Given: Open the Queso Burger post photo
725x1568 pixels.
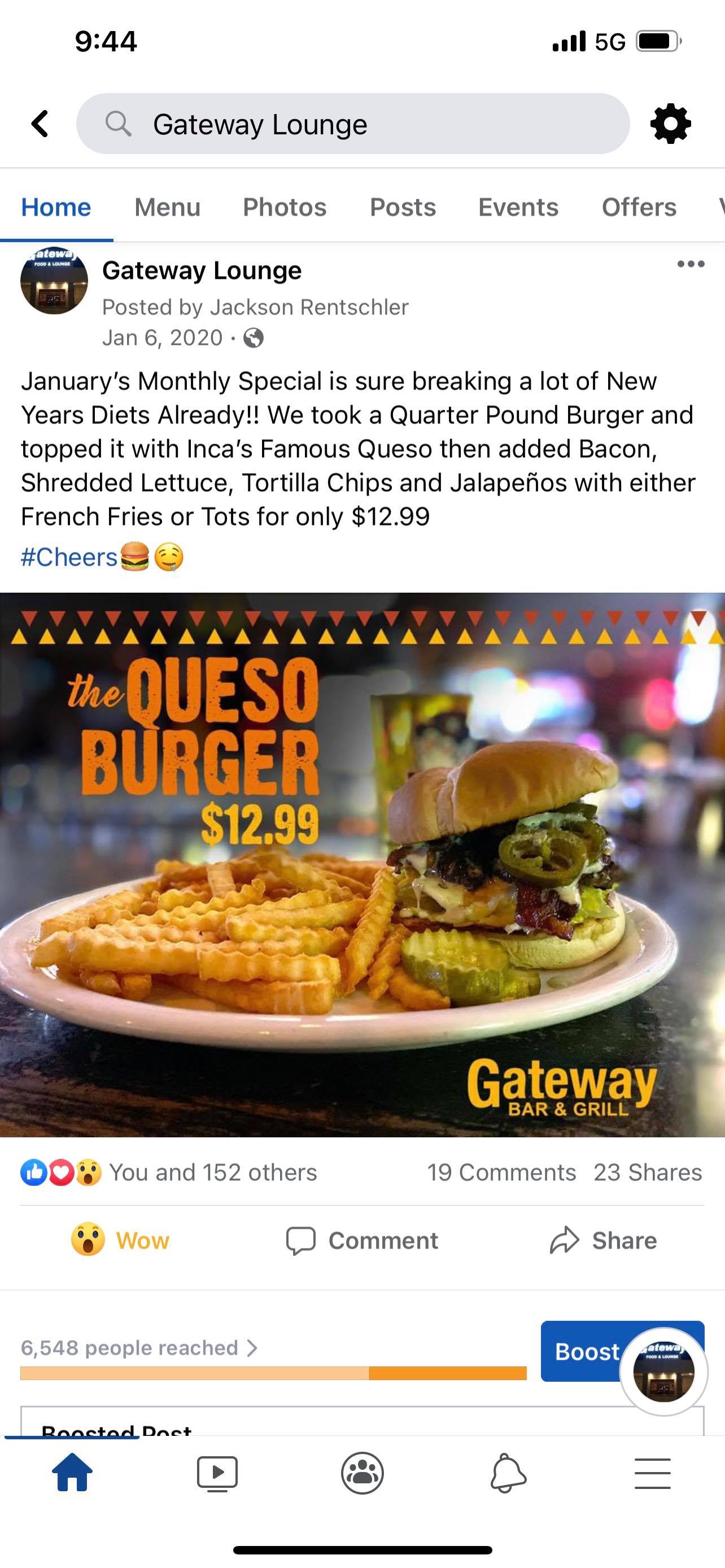Looking at the screenshot, I should click(362, 864).
